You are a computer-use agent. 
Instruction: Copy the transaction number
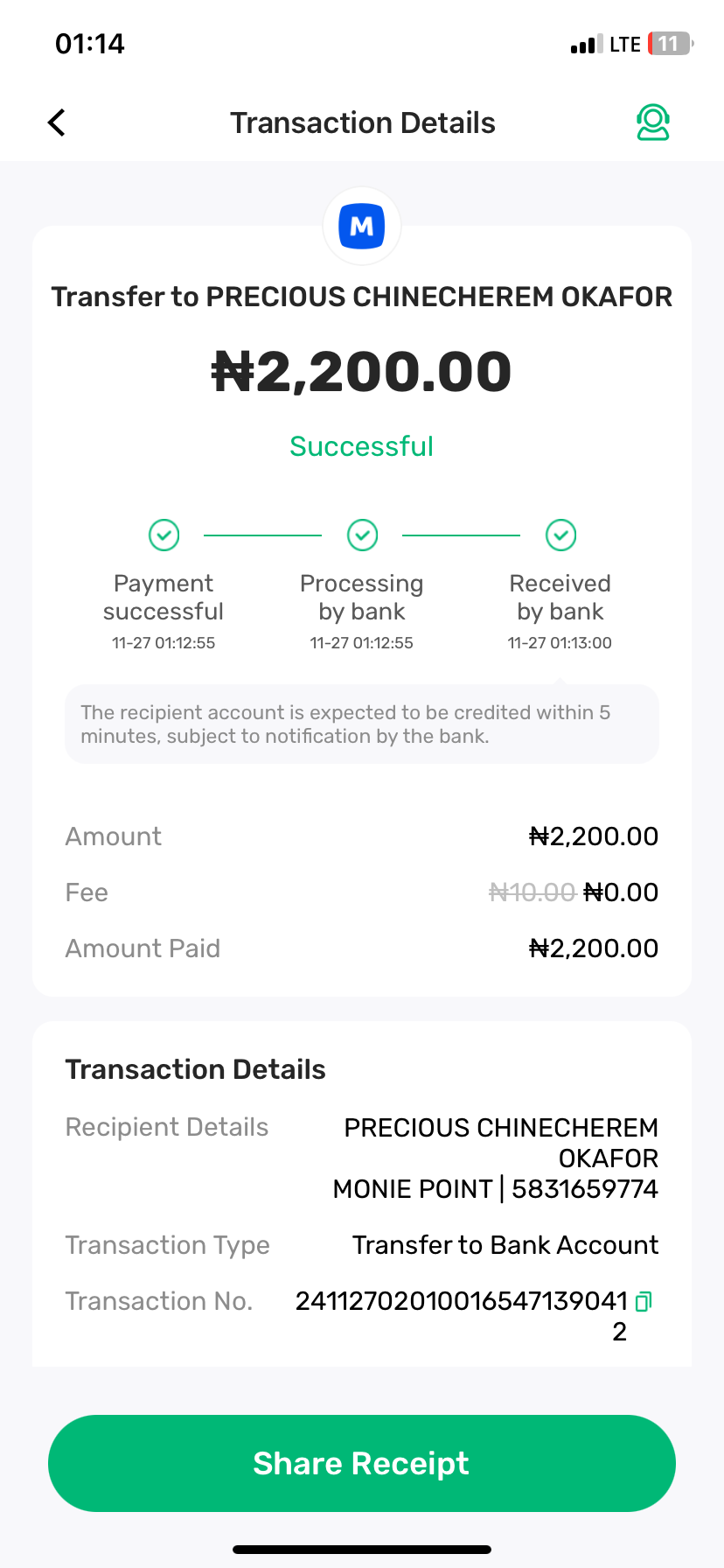coord(644,1302)
